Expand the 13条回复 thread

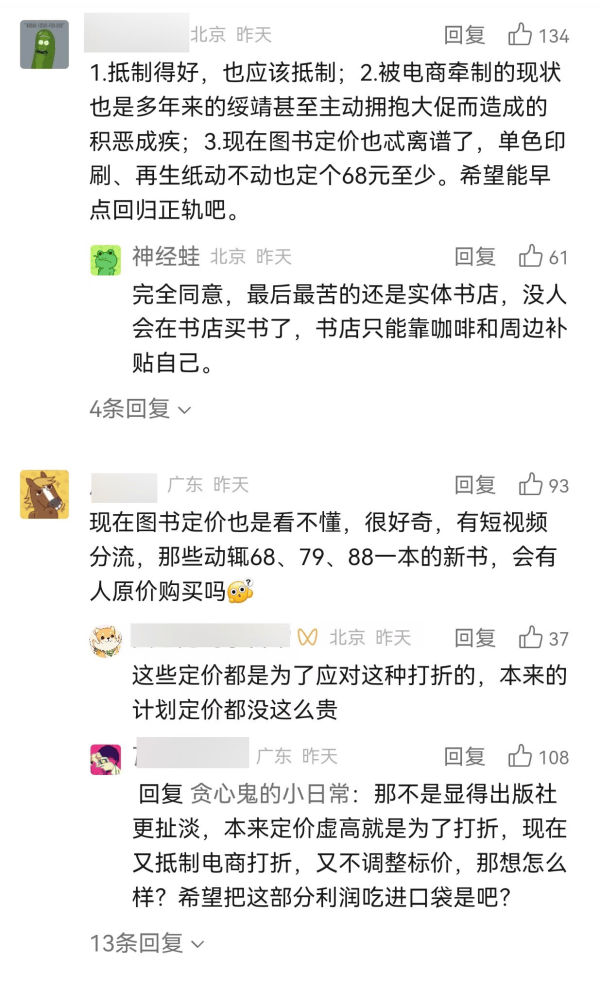pos(146,943)
